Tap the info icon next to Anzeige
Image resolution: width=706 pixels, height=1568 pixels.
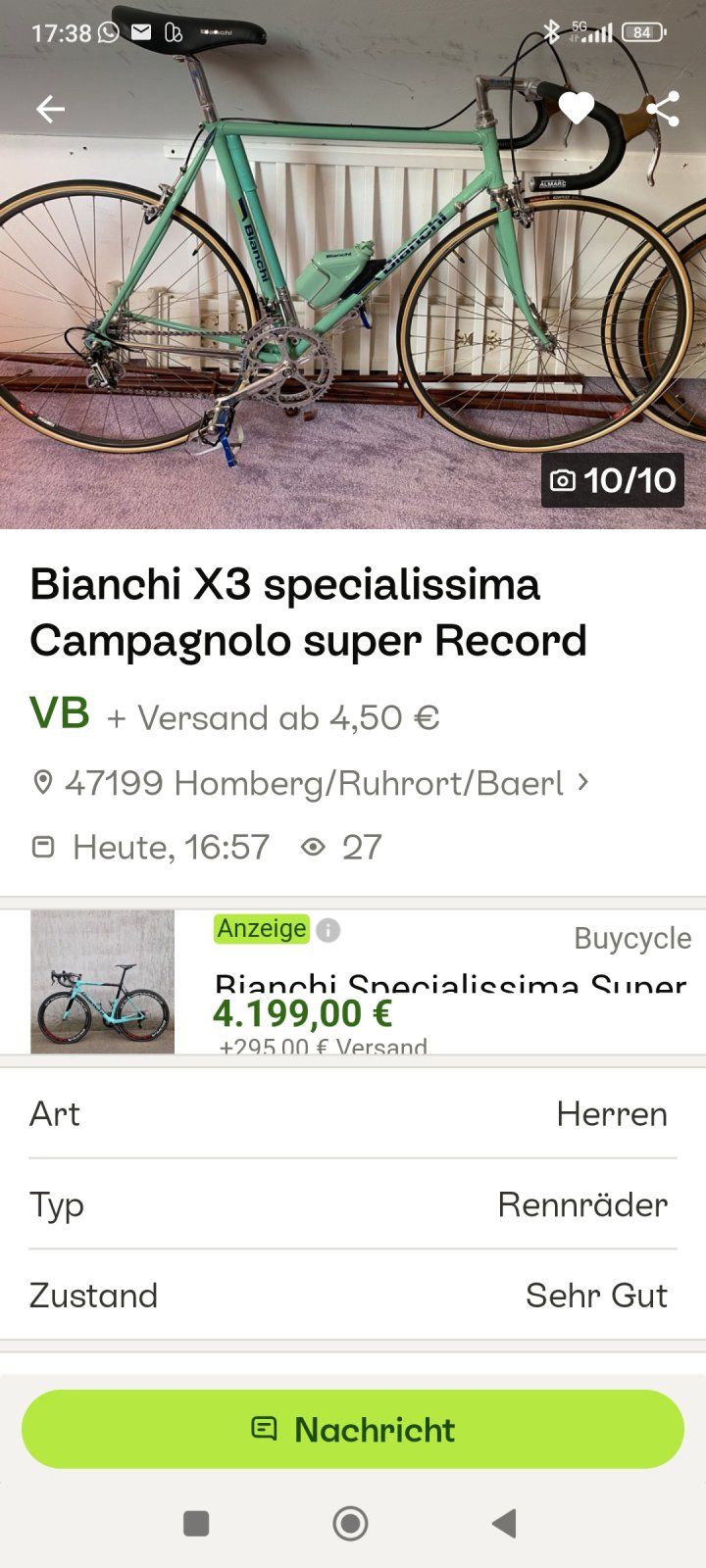328,930
